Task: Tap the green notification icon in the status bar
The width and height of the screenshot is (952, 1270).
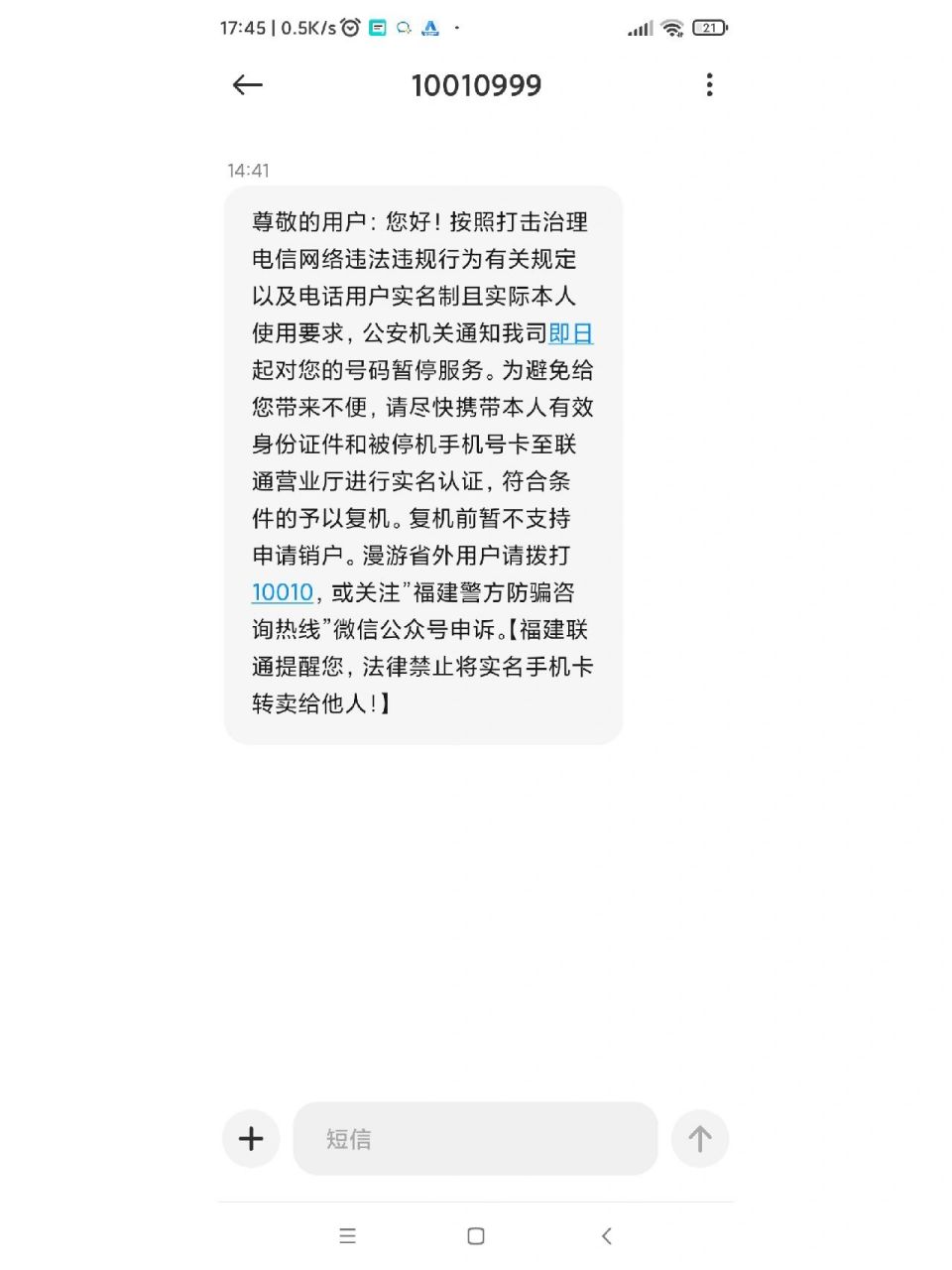Action: tap(378, 28)
